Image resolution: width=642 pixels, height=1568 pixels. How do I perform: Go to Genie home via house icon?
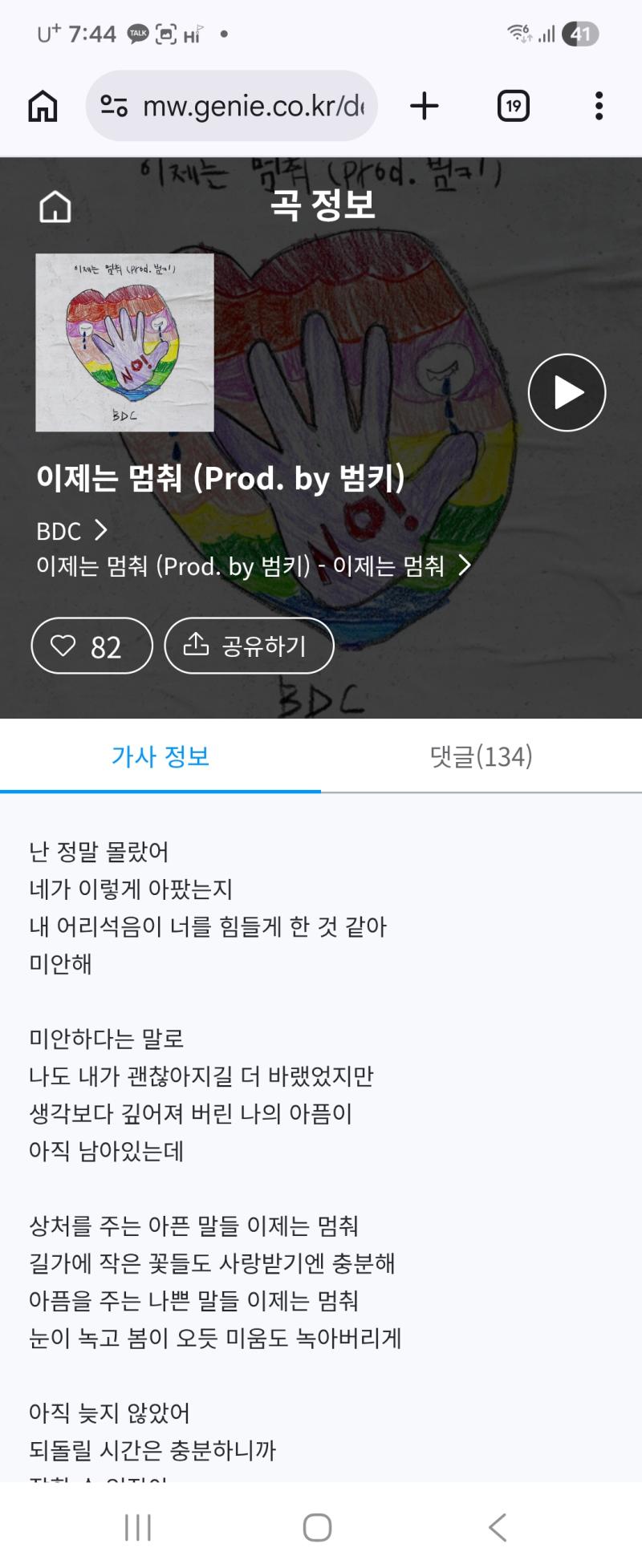coord(55,206)
